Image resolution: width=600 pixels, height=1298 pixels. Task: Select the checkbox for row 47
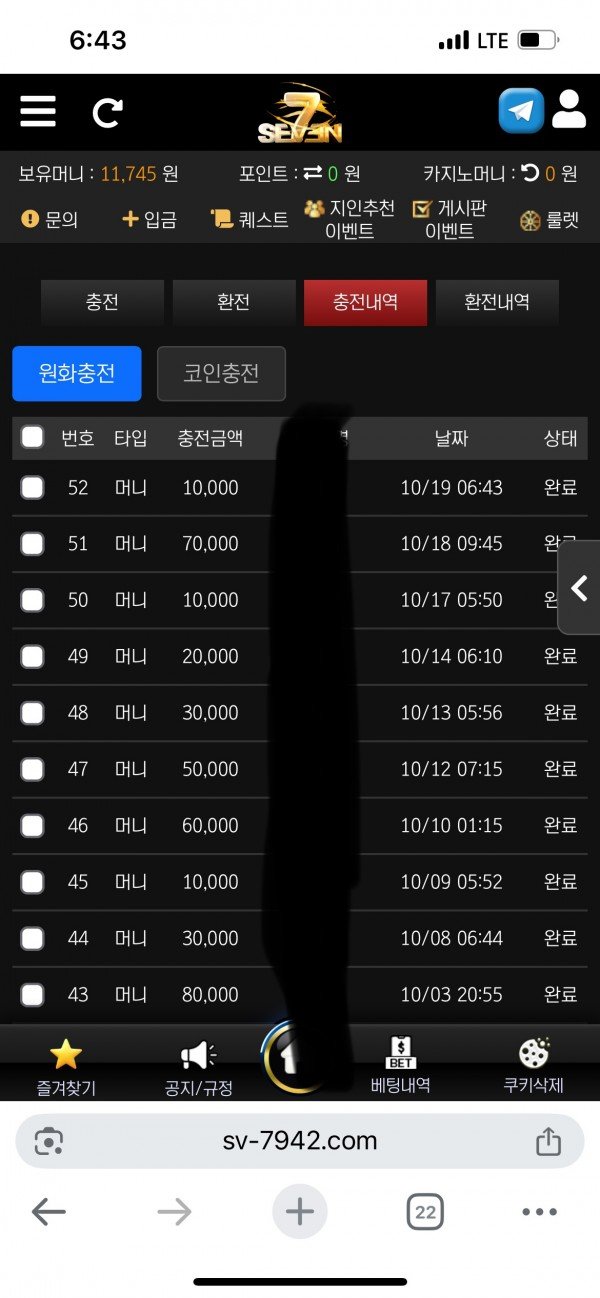(x=33, y=769)
